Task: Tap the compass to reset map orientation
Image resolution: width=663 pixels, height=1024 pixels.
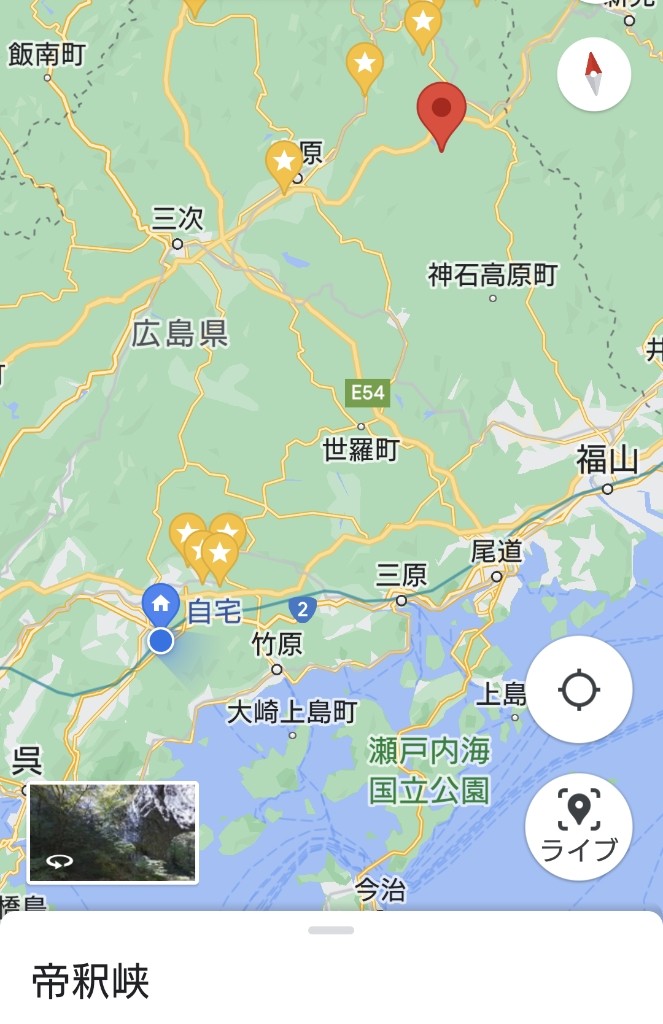Action: tap(593, 74)
